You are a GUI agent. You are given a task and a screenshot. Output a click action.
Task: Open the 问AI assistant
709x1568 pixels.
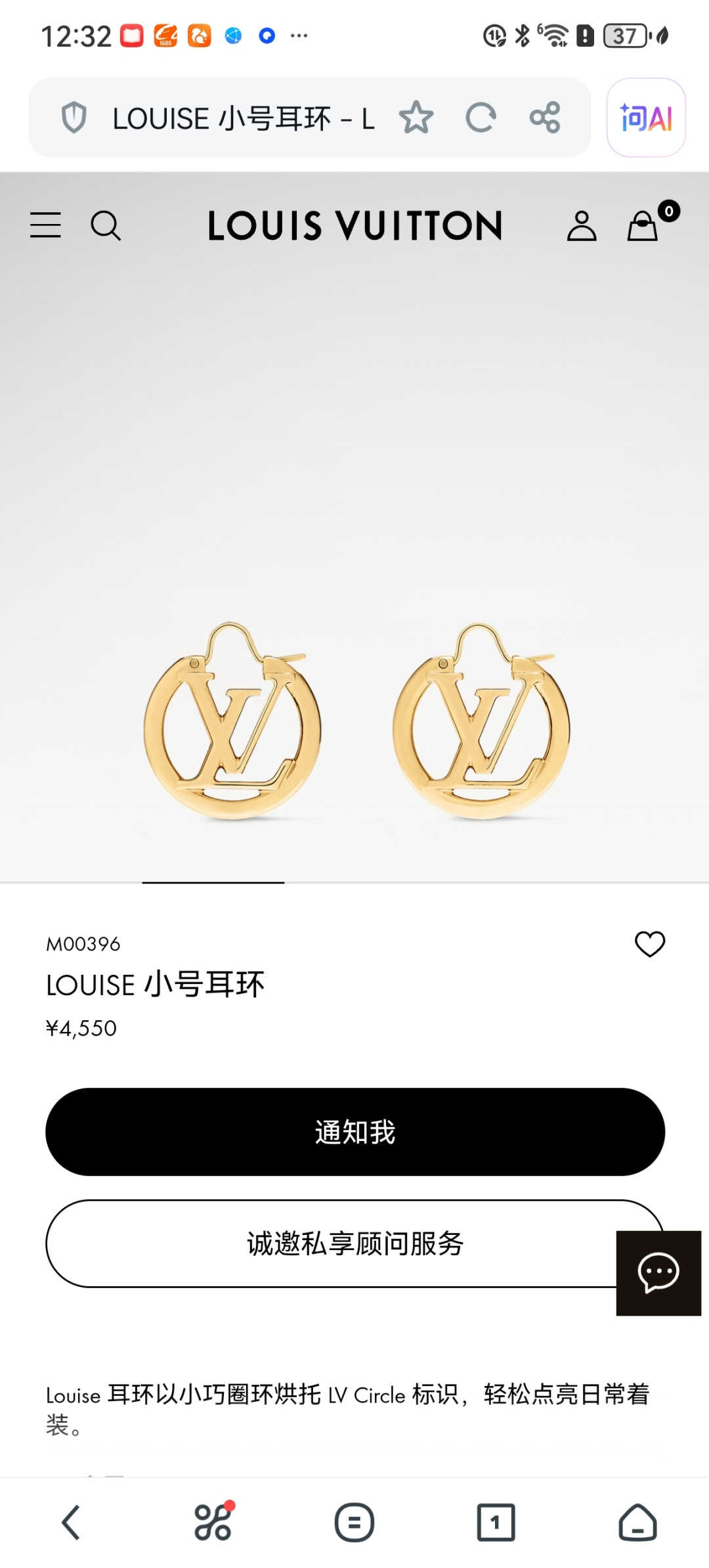tap(646, 118)
